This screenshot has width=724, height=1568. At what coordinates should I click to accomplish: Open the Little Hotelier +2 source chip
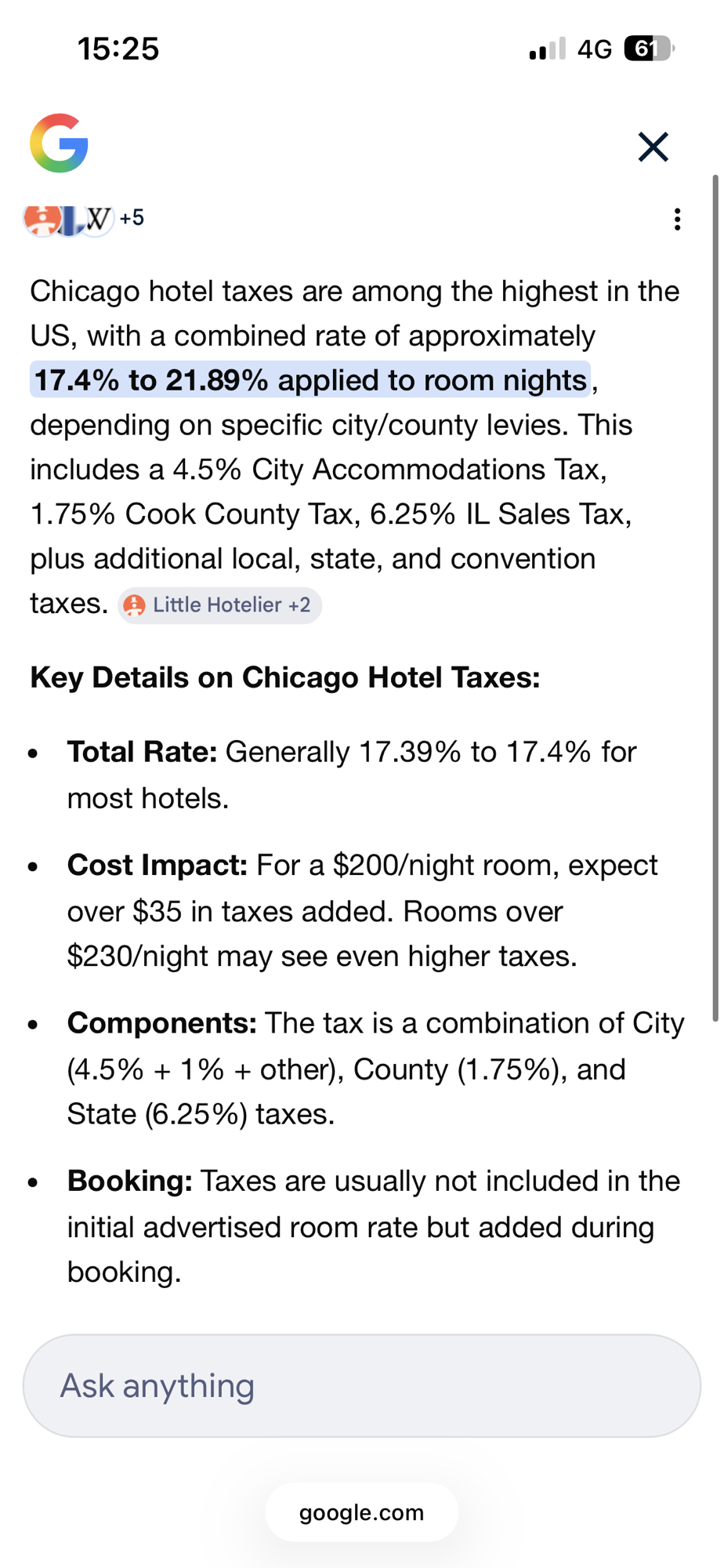(220, 605)
